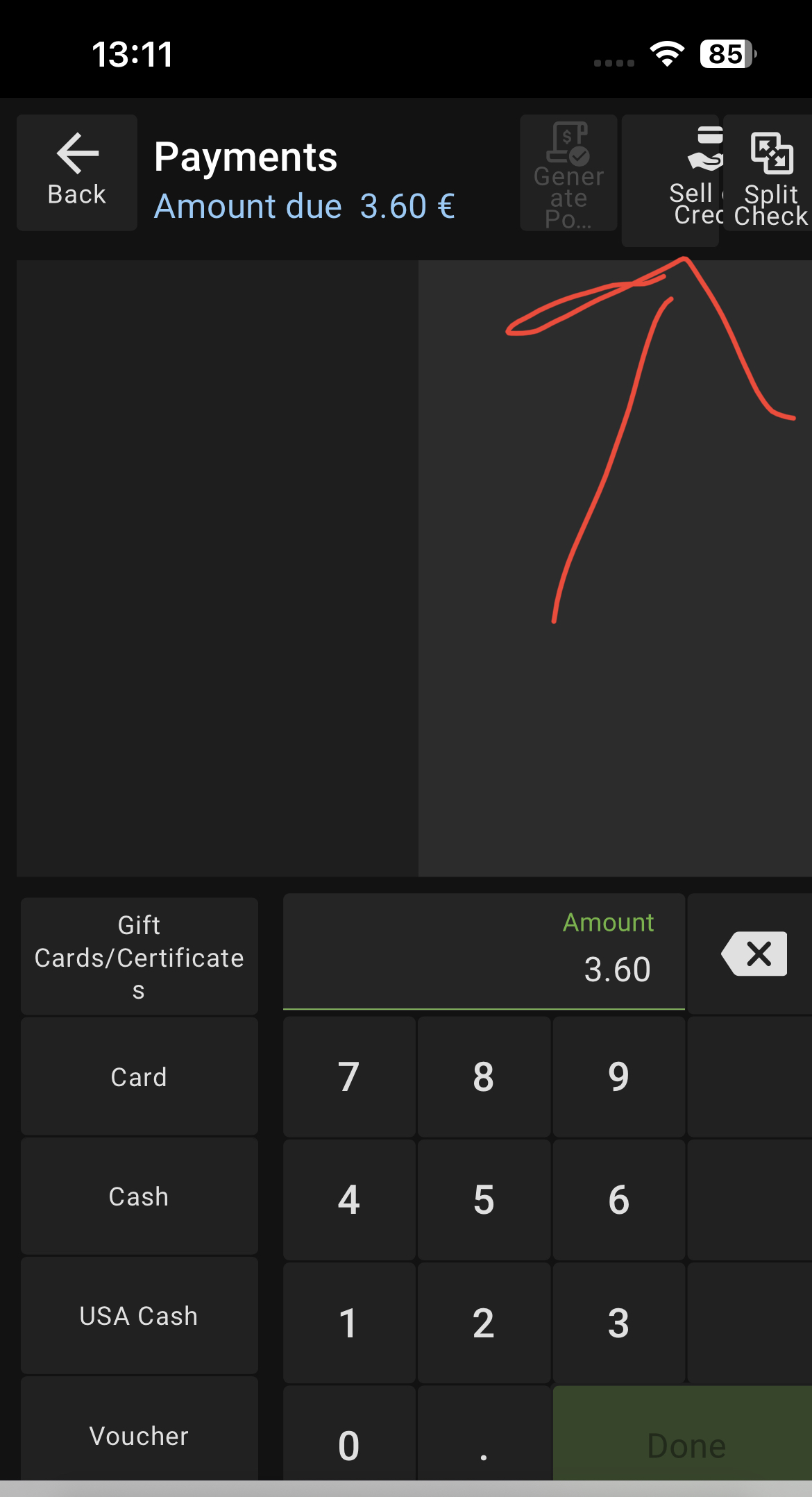Enter digit 2 on keypad
This screenshot has height=1497, width=812.
pyautogui.click(x=484, y=1322)
